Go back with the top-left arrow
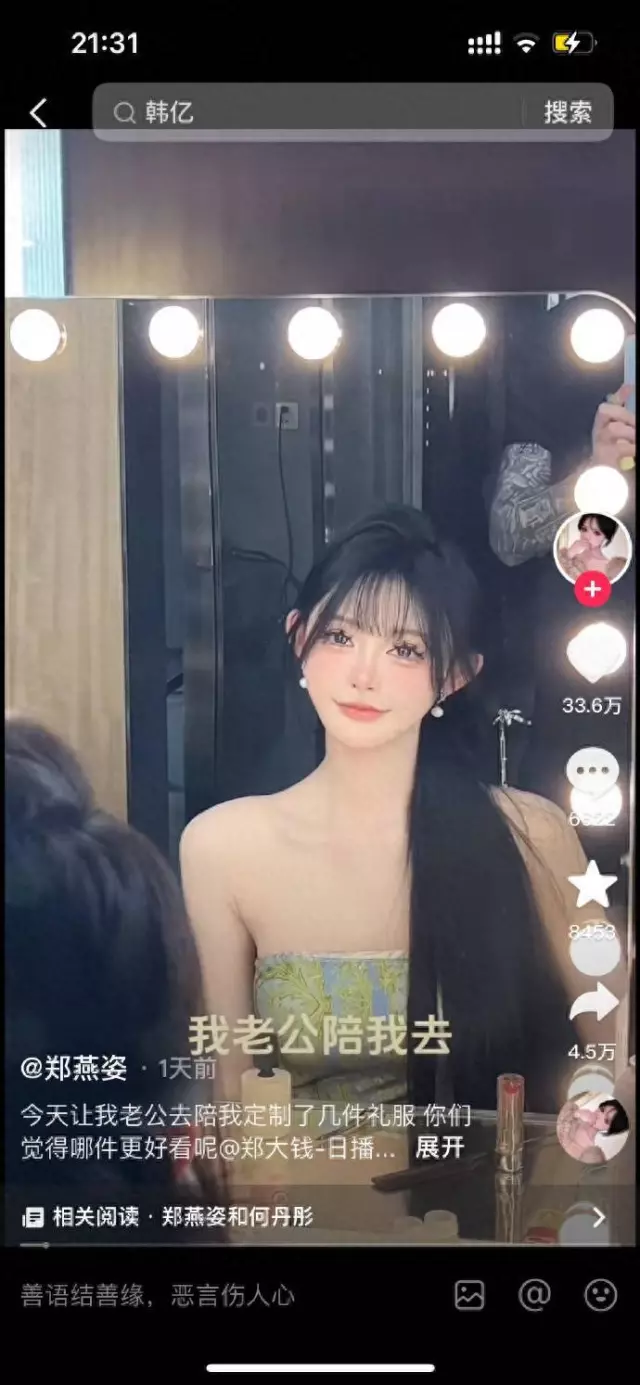 (x=38, y=113)
